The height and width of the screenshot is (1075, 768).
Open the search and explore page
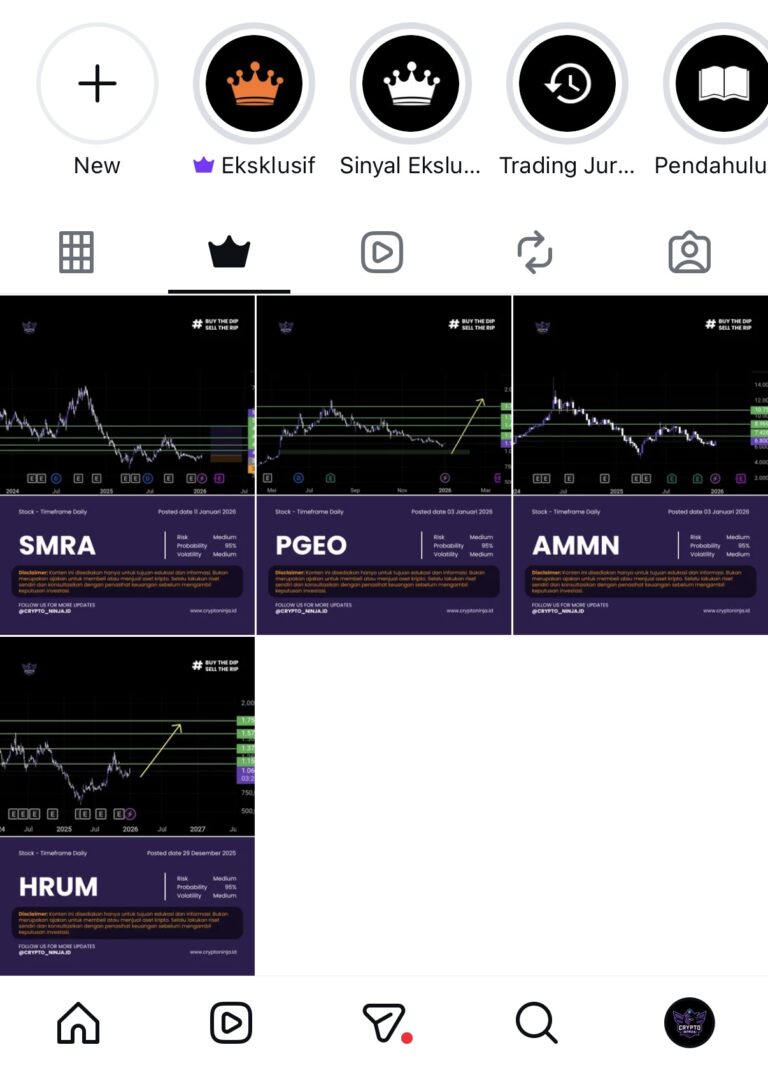(x=536, y=1023)
